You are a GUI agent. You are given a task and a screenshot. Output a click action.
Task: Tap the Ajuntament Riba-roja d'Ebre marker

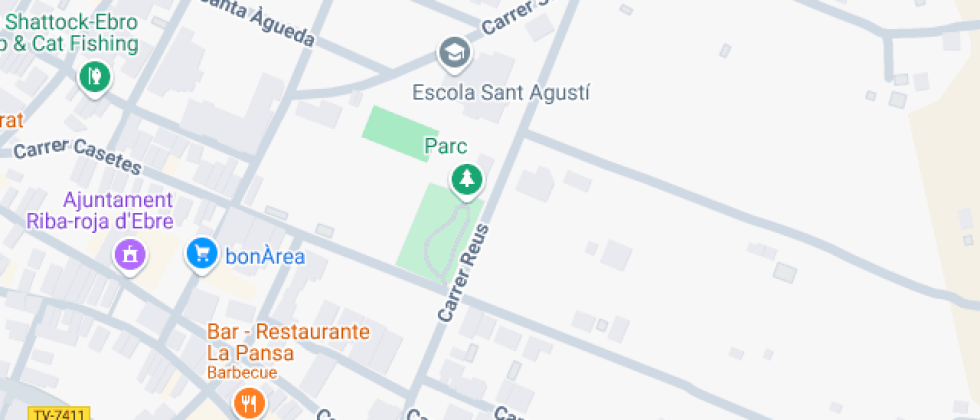[x=129, y=254]
